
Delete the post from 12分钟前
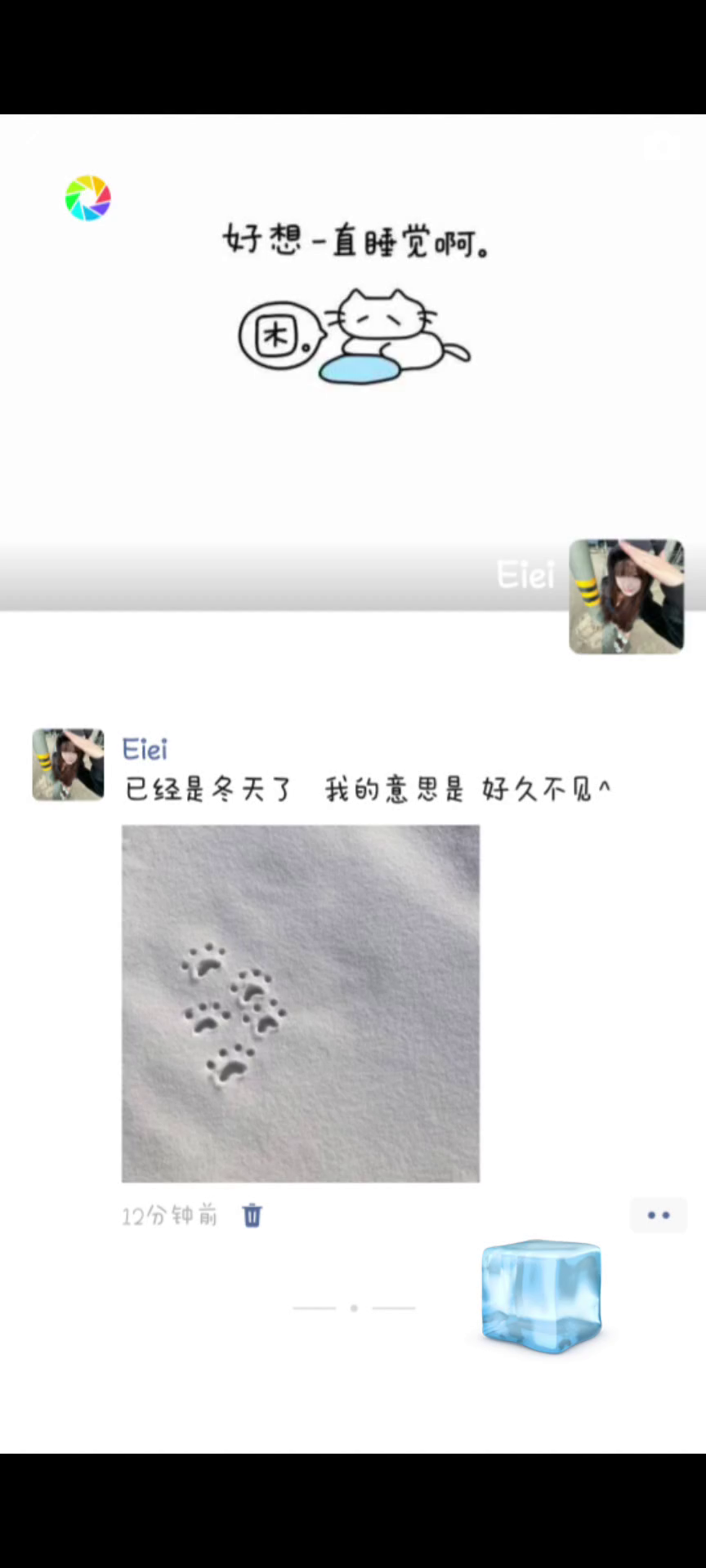[x=252, y=1215]
